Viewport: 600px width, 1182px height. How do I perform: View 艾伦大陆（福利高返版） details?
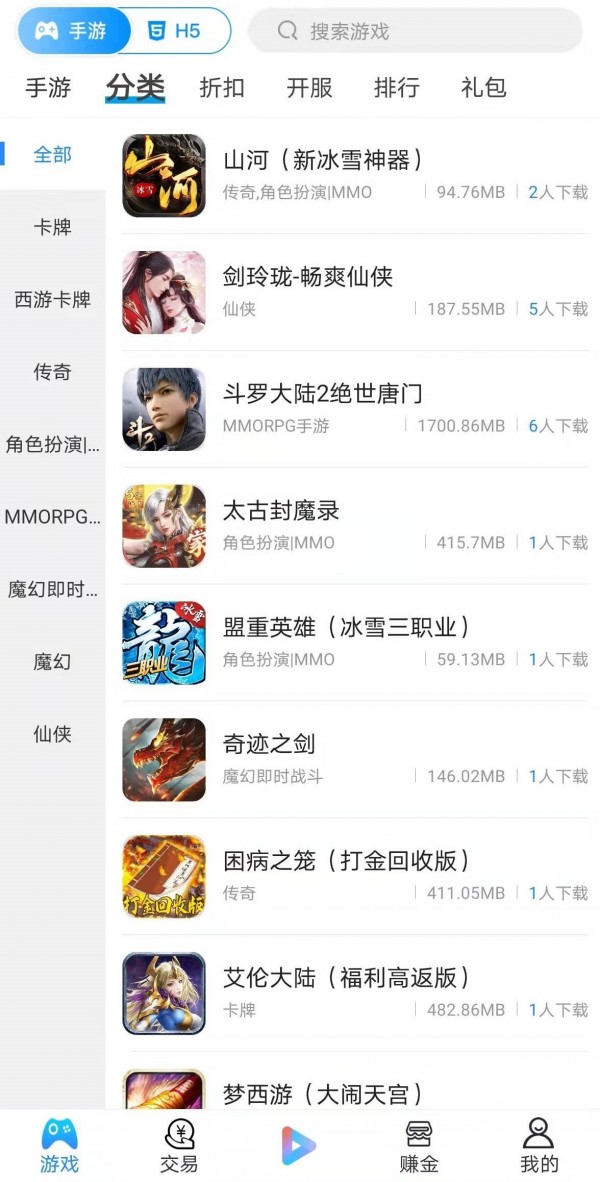coord(345,978)
